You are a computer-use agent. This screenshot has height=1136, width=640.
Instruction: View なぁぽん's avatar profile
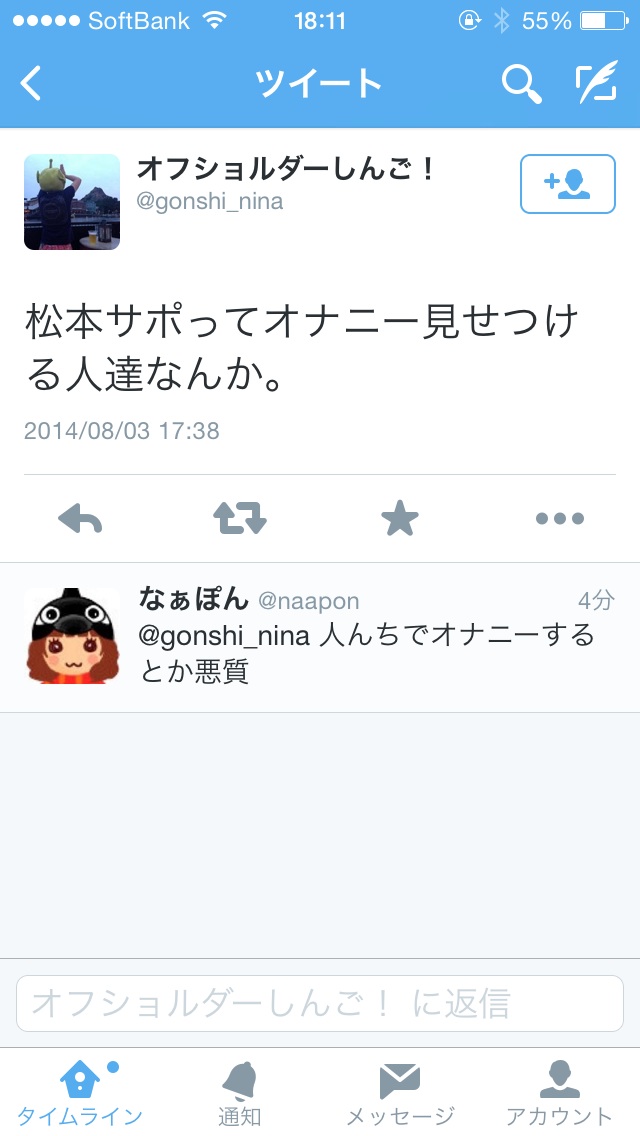pyautogui.click(x=72, y=635)
